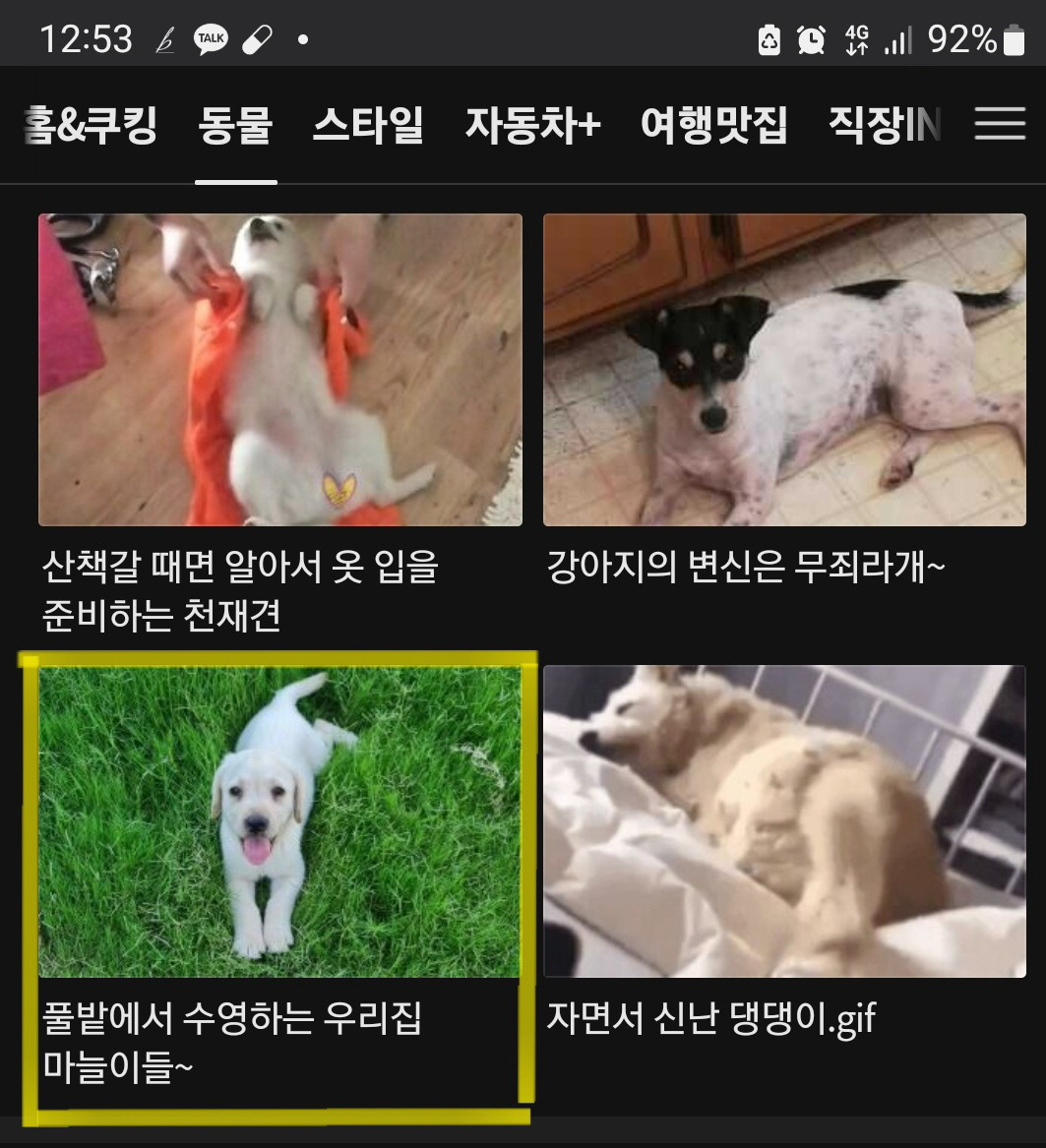Open the 자동차+ tab
This screenshot has width=1046, height=1148.
coord(533,125)
